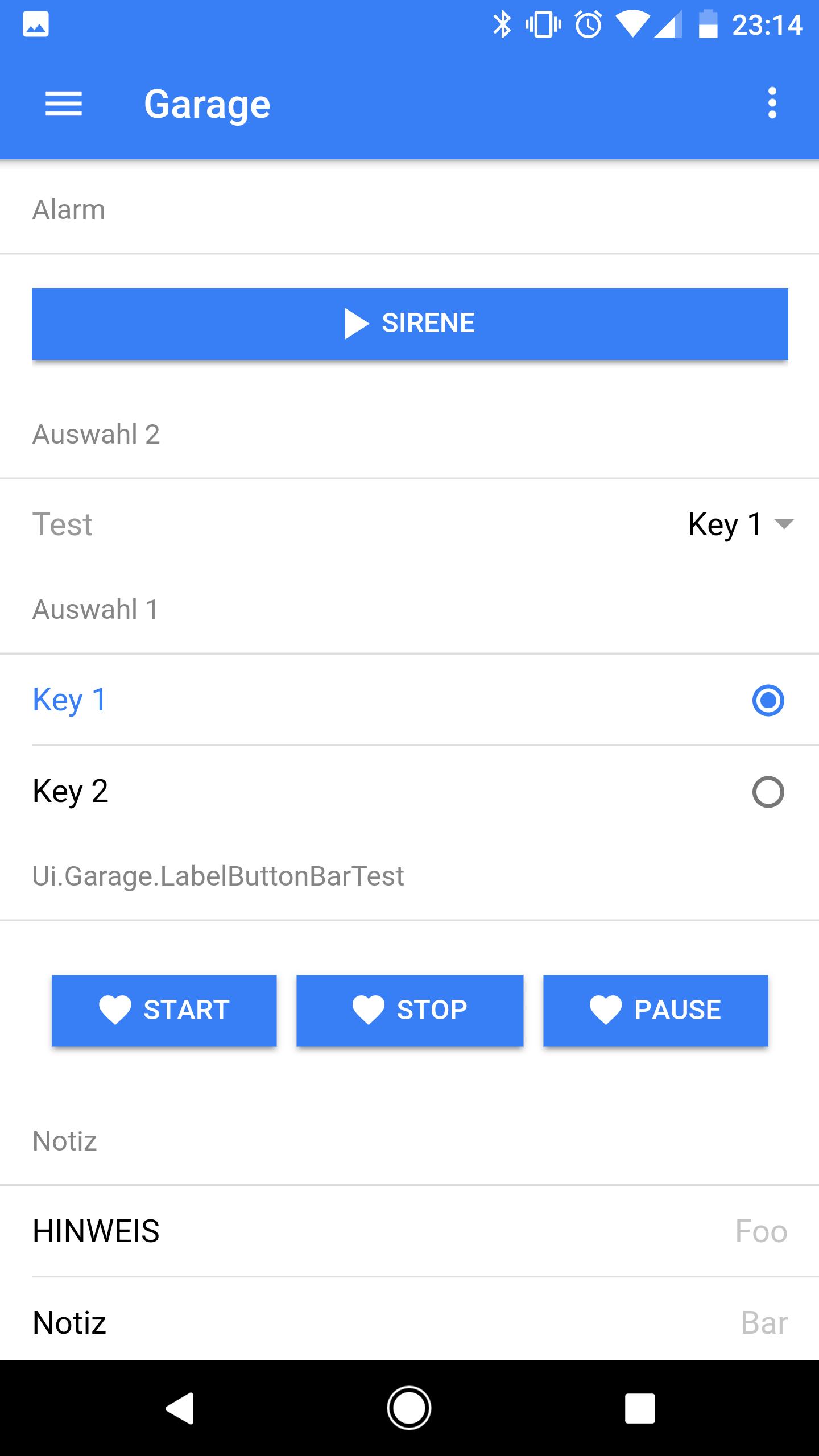
Task: Open the overflow menu in the Garage bar
Action: pyautogui.click(x=772, y=104)
